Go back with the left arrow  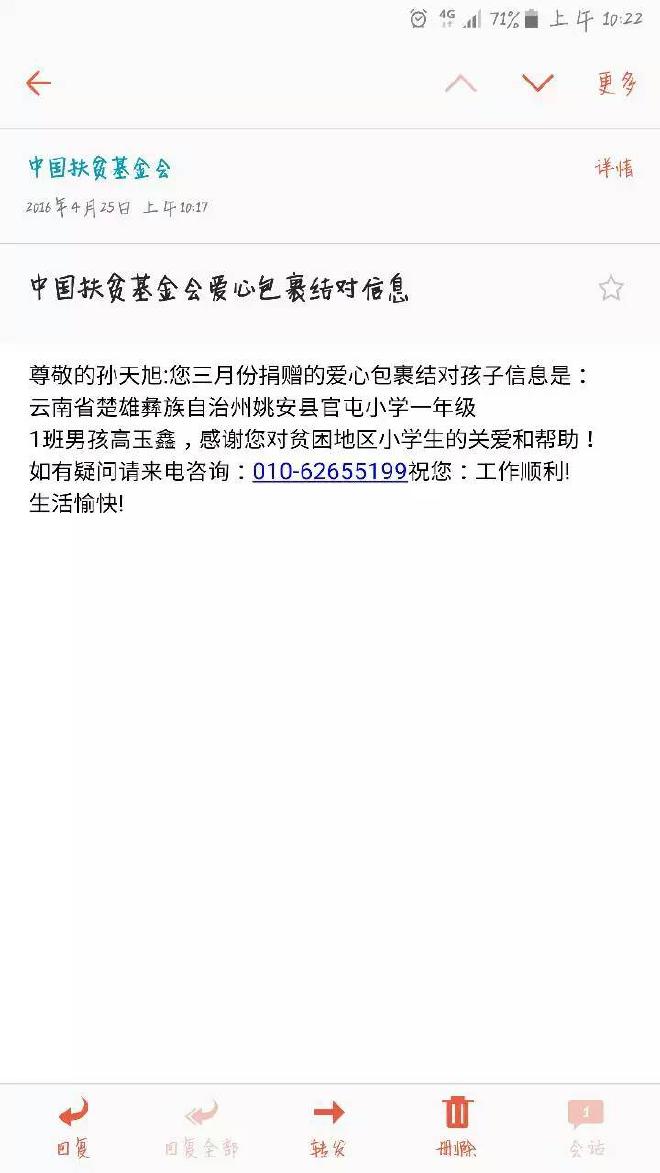[x=38, y=83]
